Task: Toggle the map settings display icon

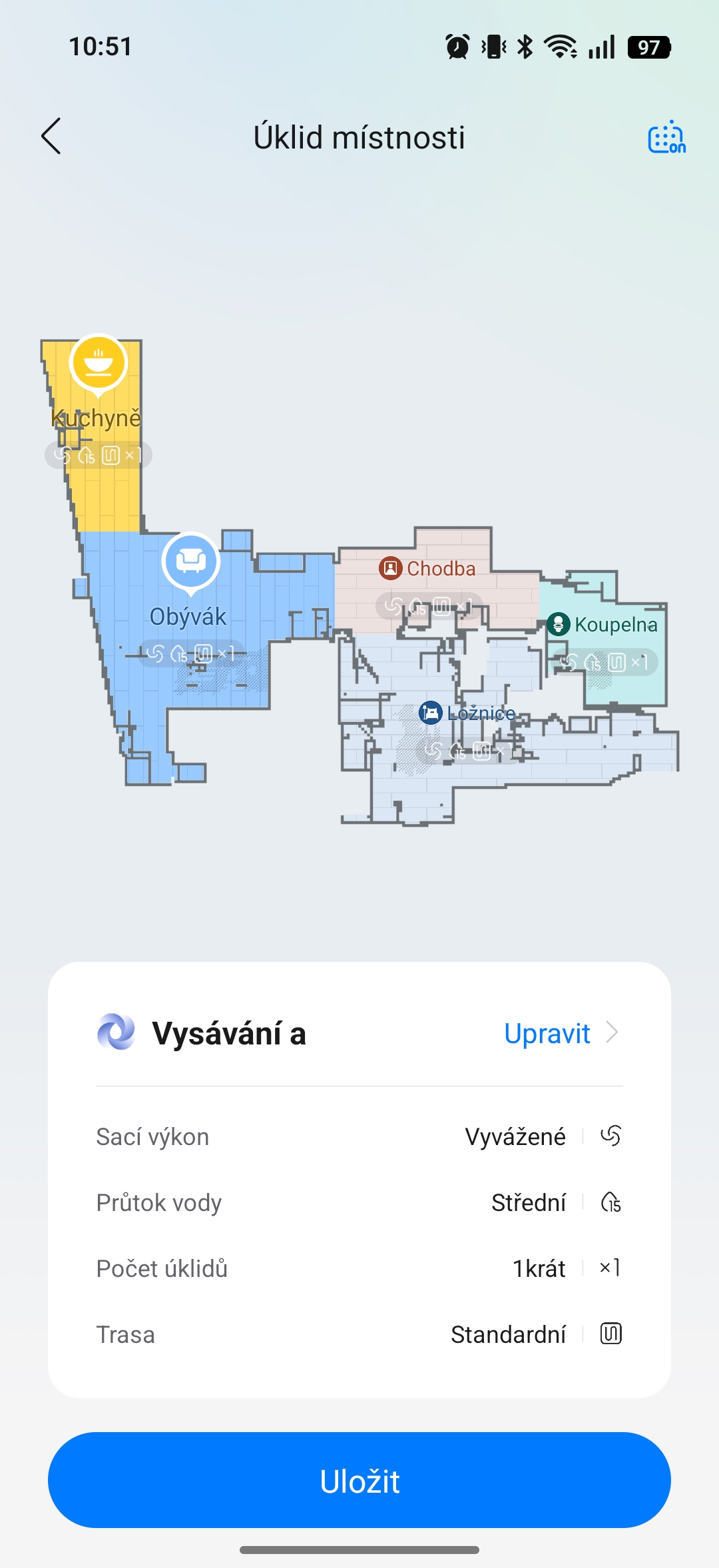Action: 666,138
